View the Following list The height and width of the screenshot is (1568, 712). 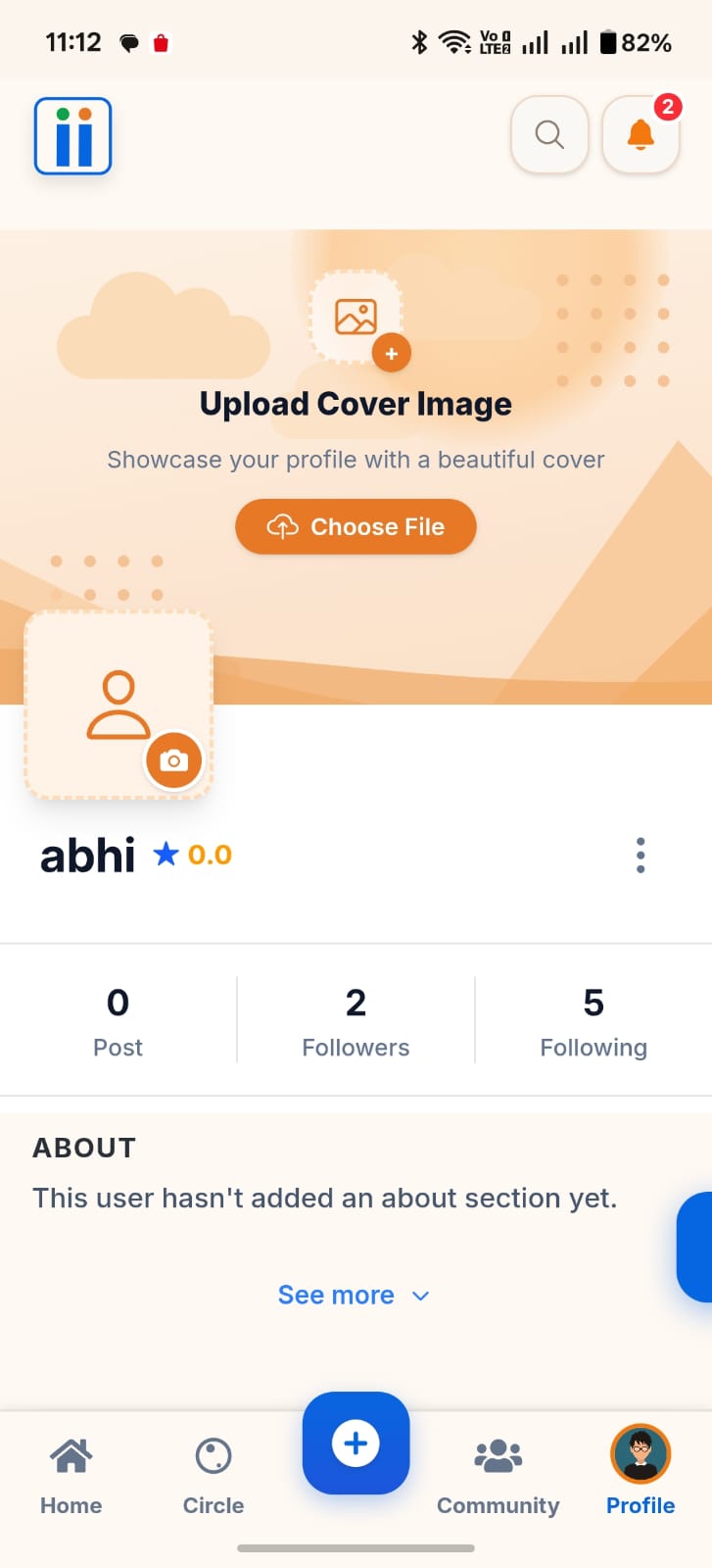pos(593,1021)
